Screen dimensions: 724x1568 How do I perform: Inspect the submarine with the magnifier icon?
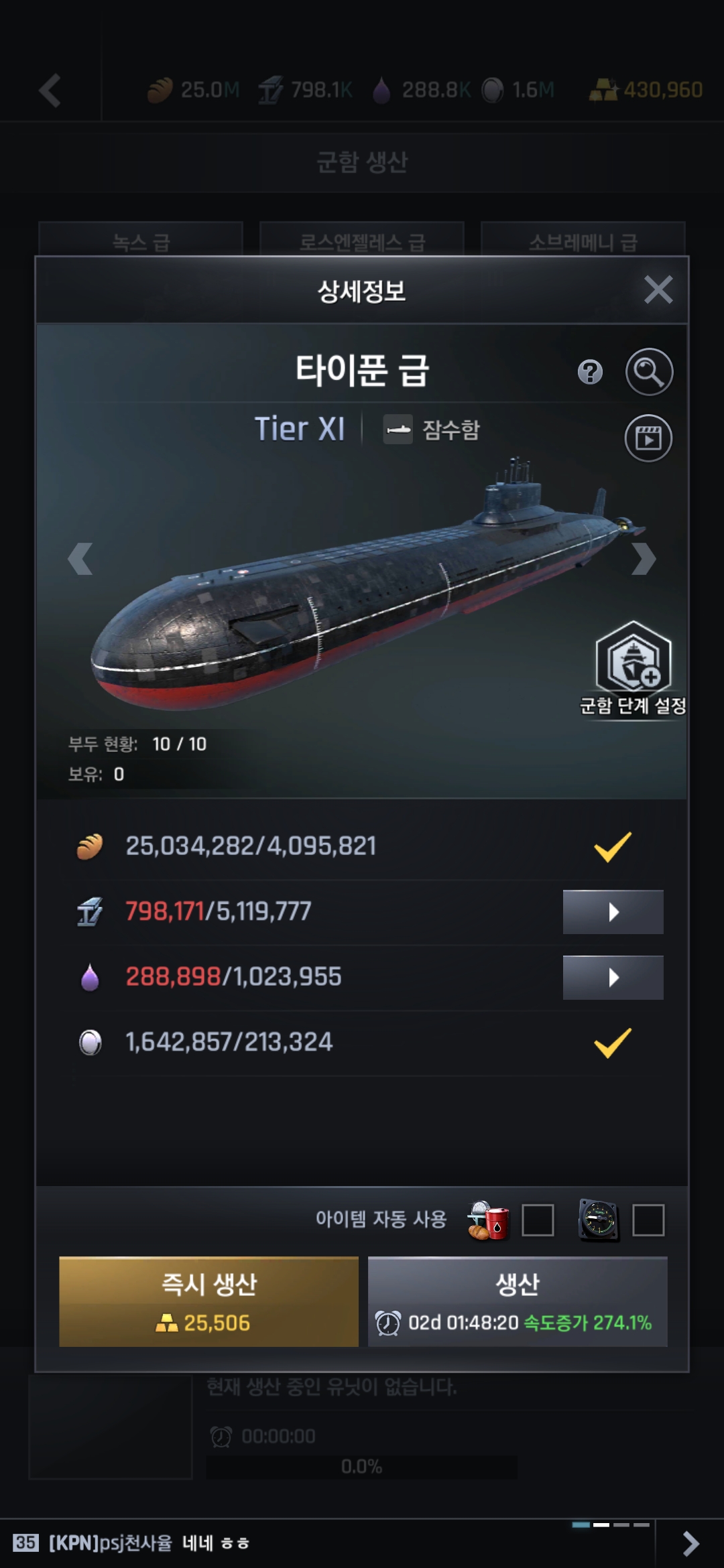coord(648,372)
